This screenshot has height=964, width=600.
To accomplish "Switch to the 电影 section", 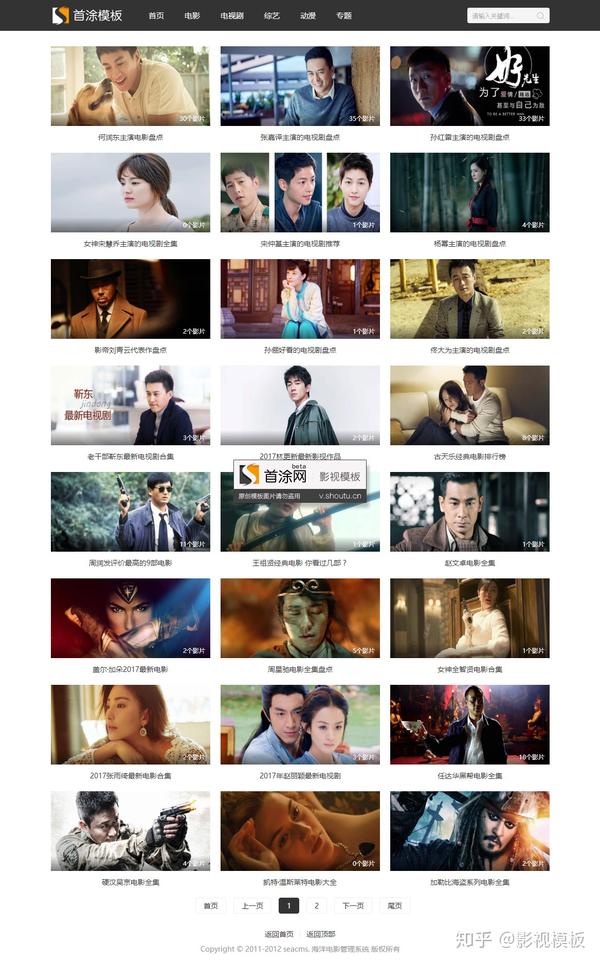I will click(192, 16).
